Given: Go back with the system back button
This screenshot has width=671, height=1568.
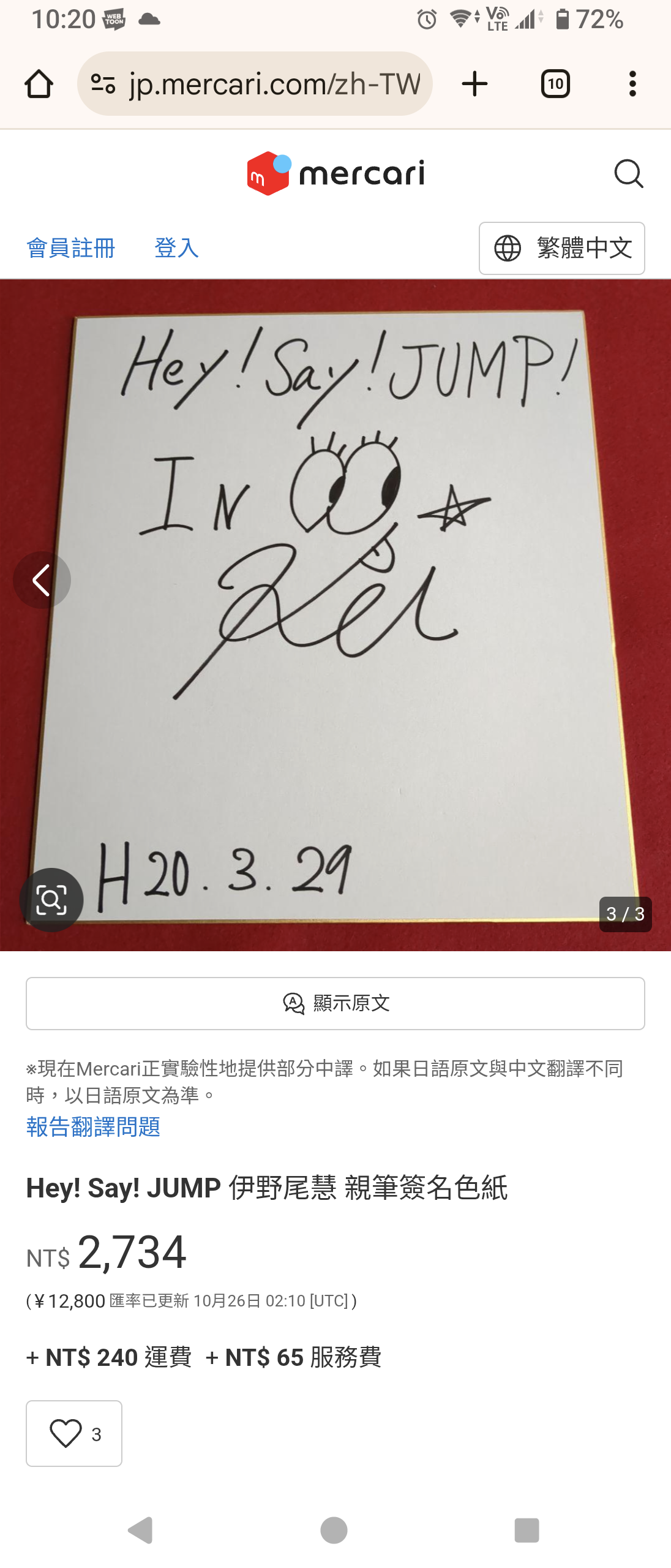Looking at the screenshot, I should pos(141,1530).
